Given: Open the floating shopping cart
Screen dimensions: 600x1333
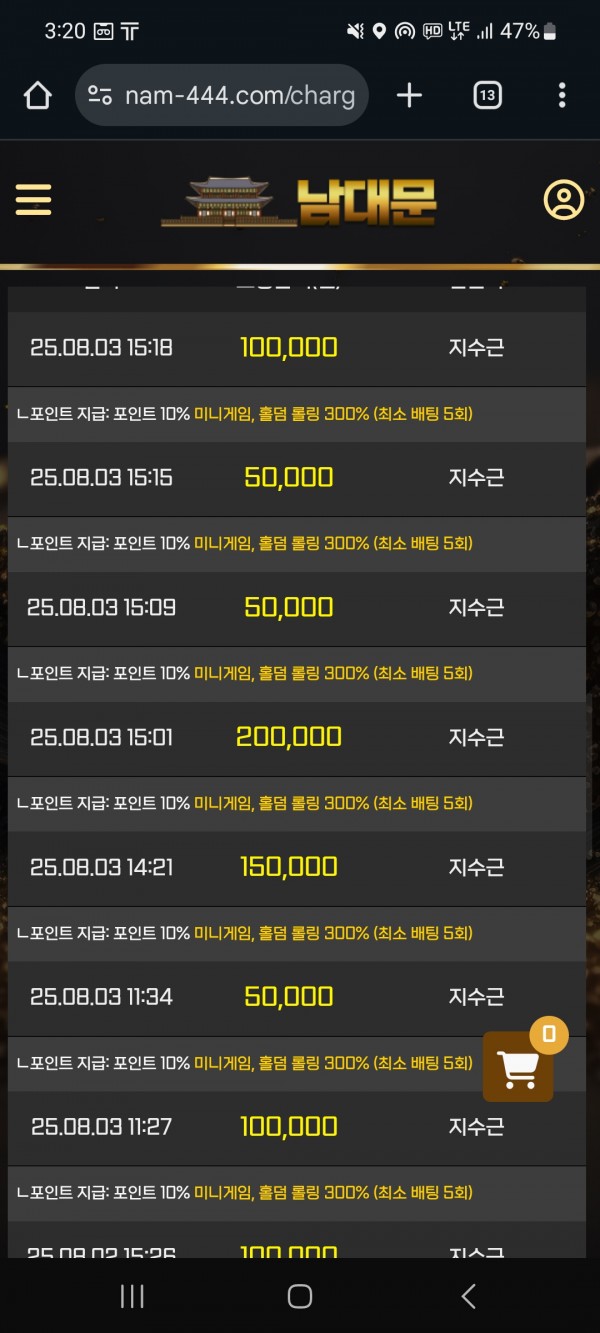Looking at the screenshot, I should click(518, 1067).
